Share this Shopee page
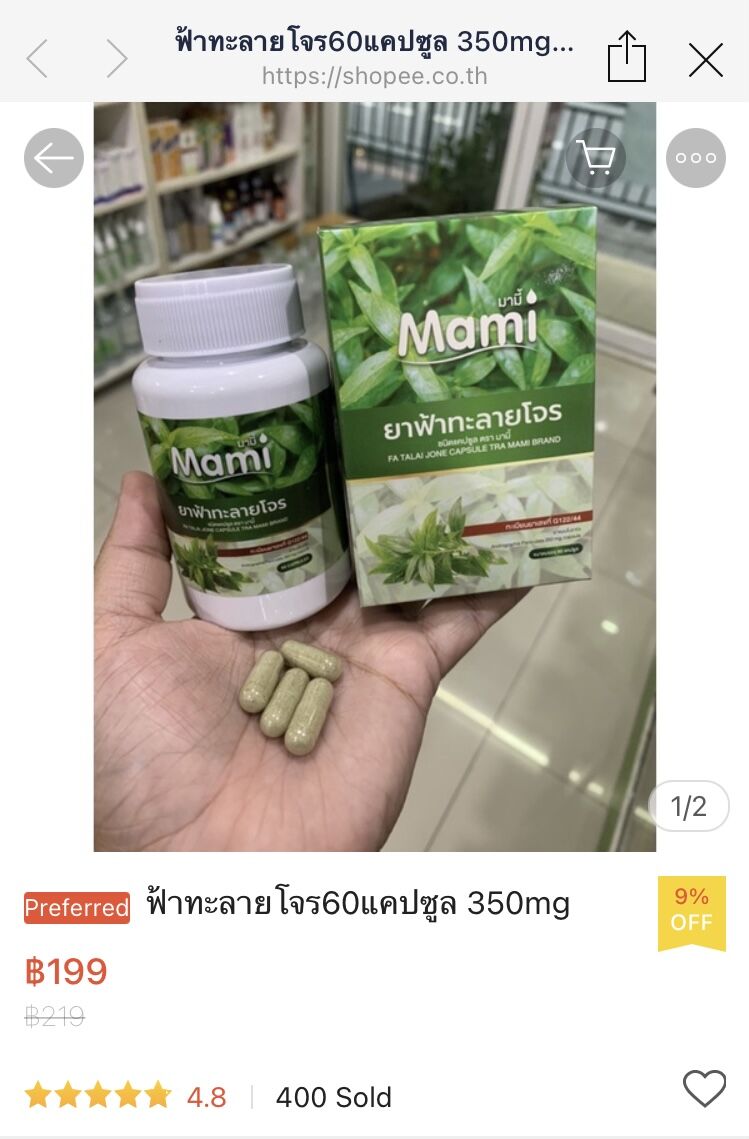 (x=627, y=57)
